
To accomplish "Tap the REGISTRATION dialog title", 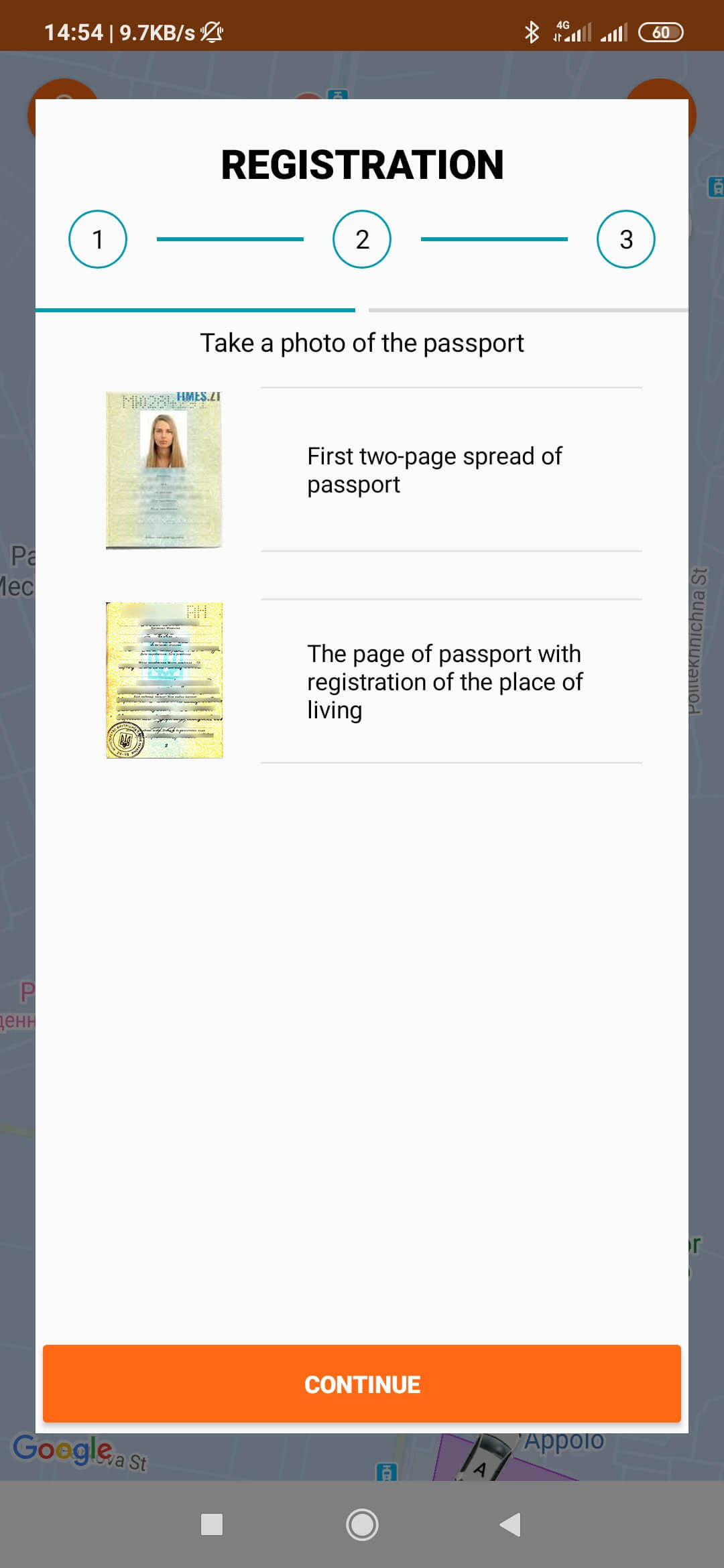I will (x=362, y=163).
